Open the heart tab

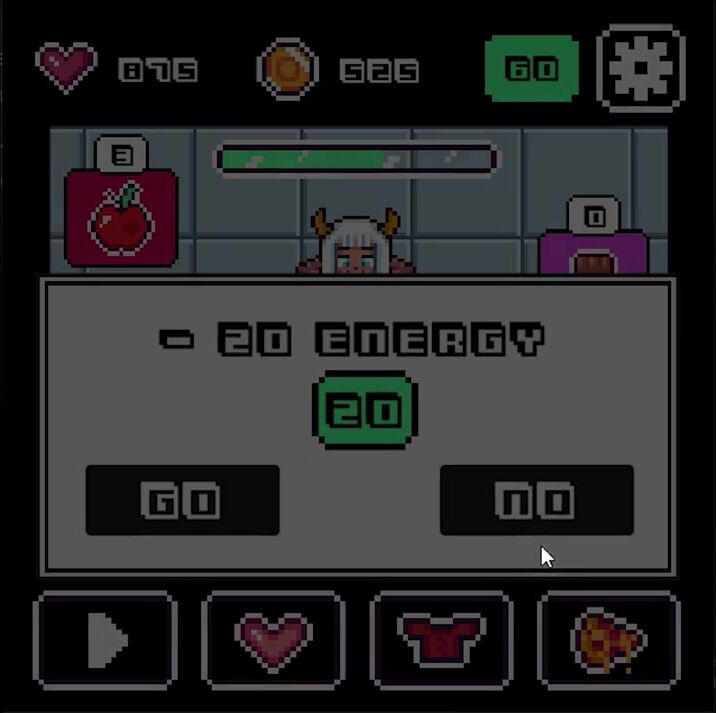point(273,640)
